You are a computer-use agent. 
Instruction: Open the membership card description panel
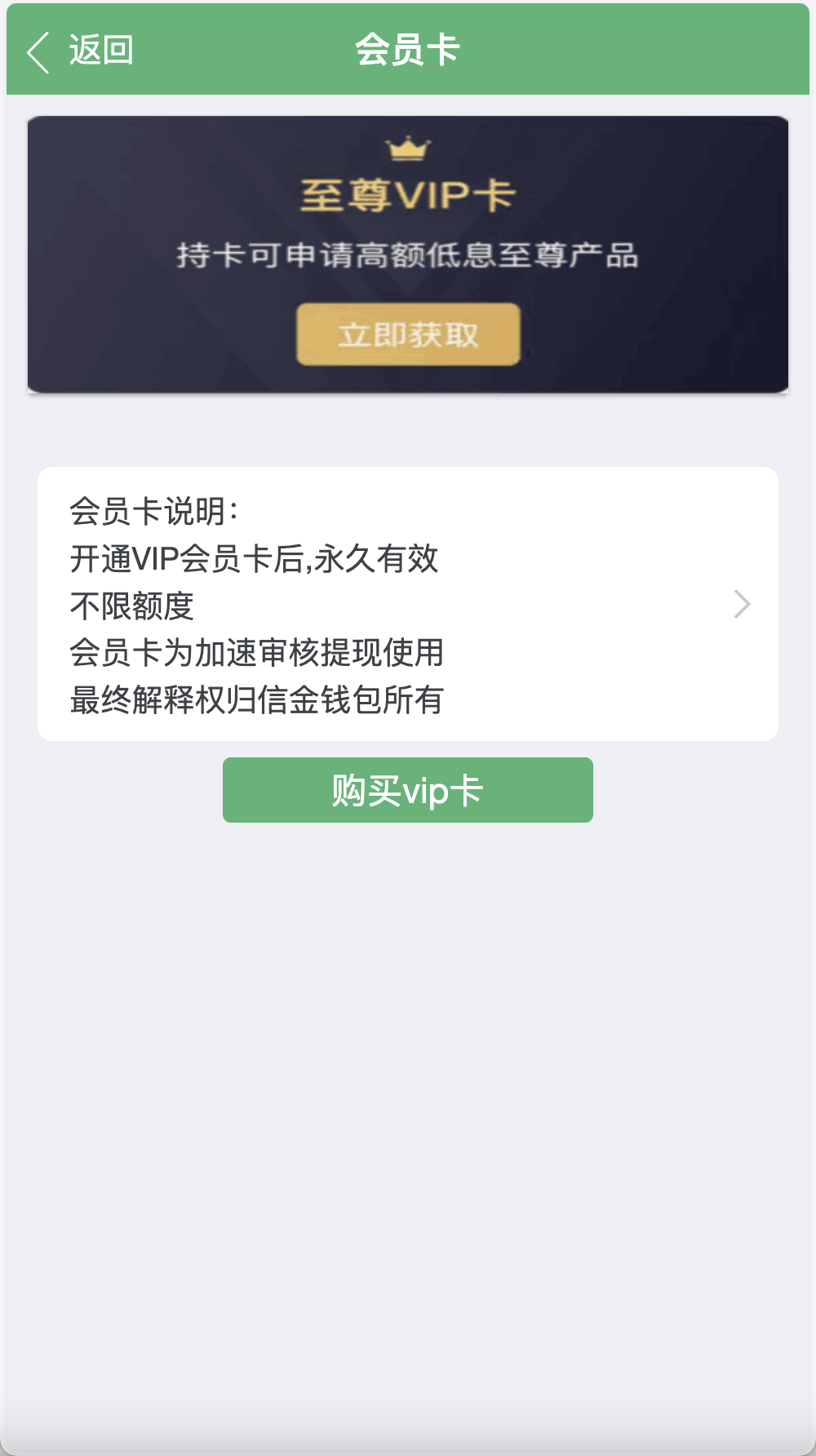click(x=406, y=604)
